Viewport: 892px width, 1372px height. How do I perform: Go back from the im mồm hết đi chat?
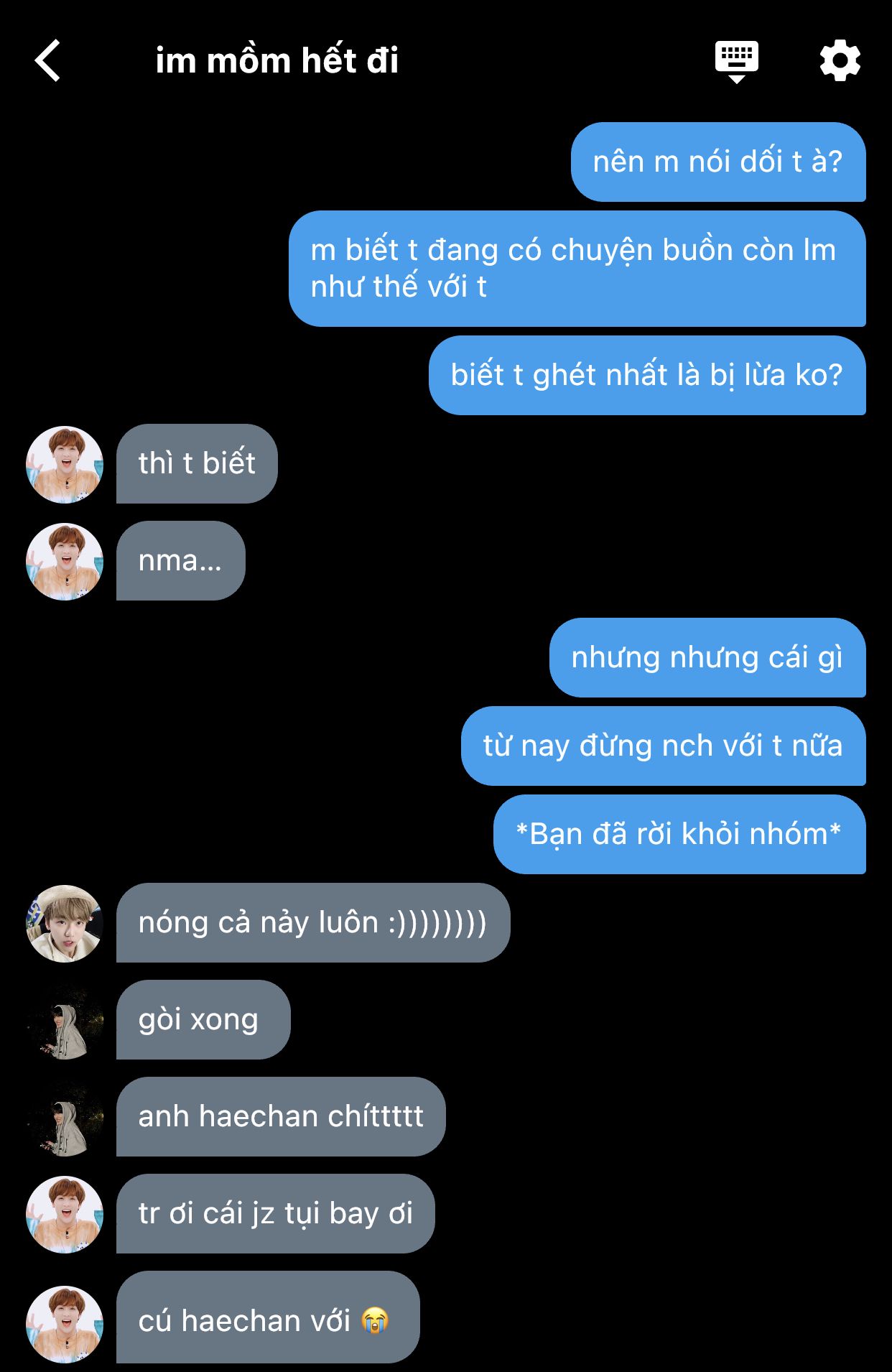(x=47, y=61)
